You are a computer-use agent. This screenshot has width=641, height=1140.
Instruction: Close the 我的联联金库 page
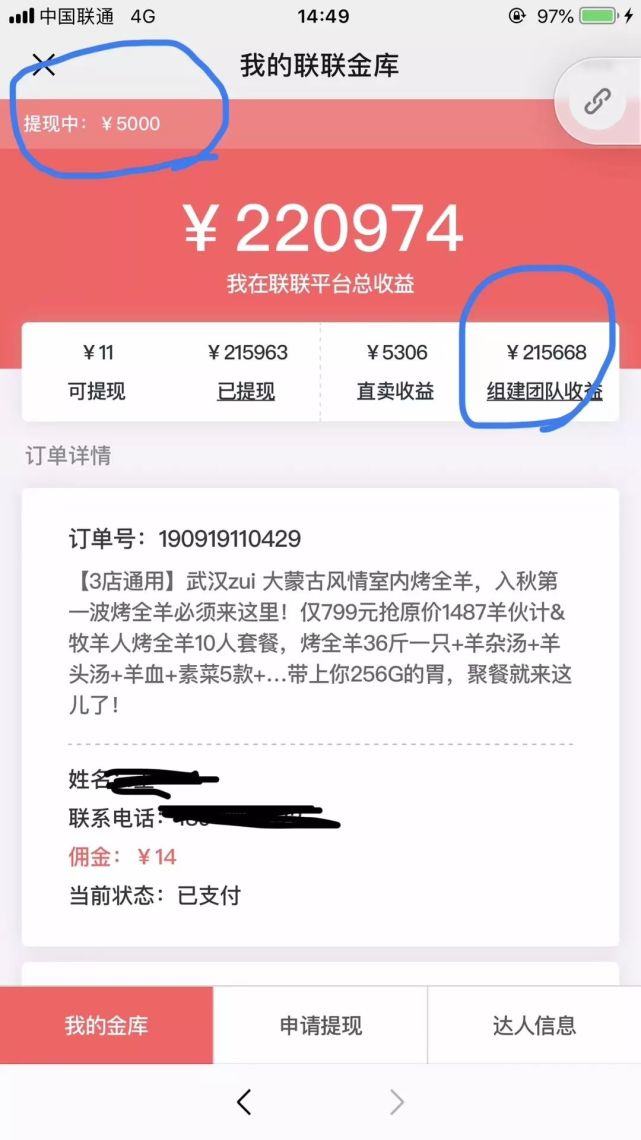click(43, 66)
